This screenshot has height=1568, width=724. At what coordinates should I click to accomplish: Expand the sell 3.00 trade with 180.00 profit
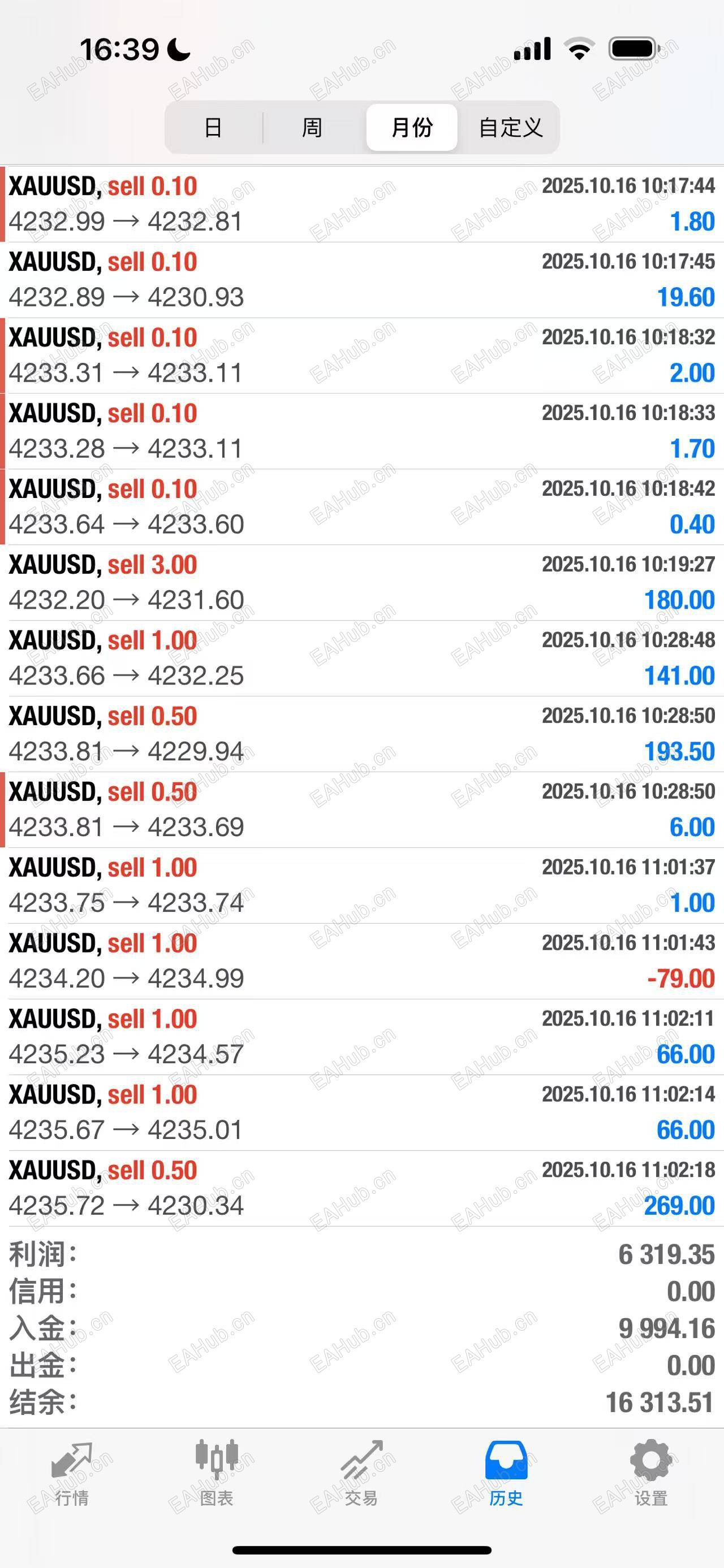point(361,583)
